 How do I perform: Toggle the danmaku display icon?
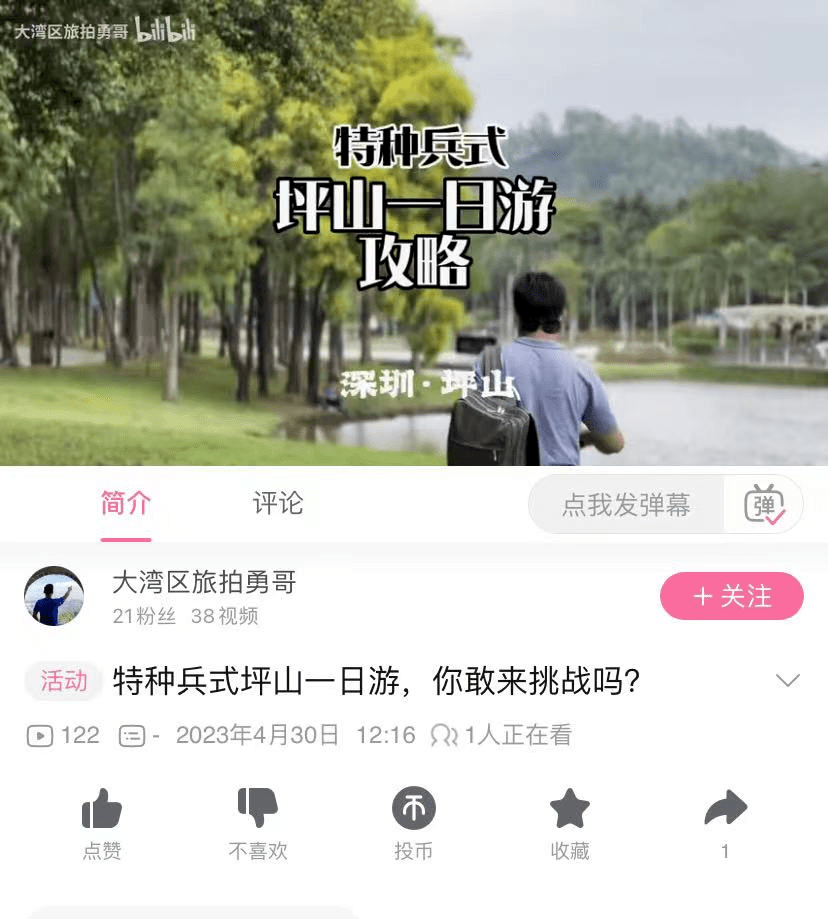click(764, 504)
